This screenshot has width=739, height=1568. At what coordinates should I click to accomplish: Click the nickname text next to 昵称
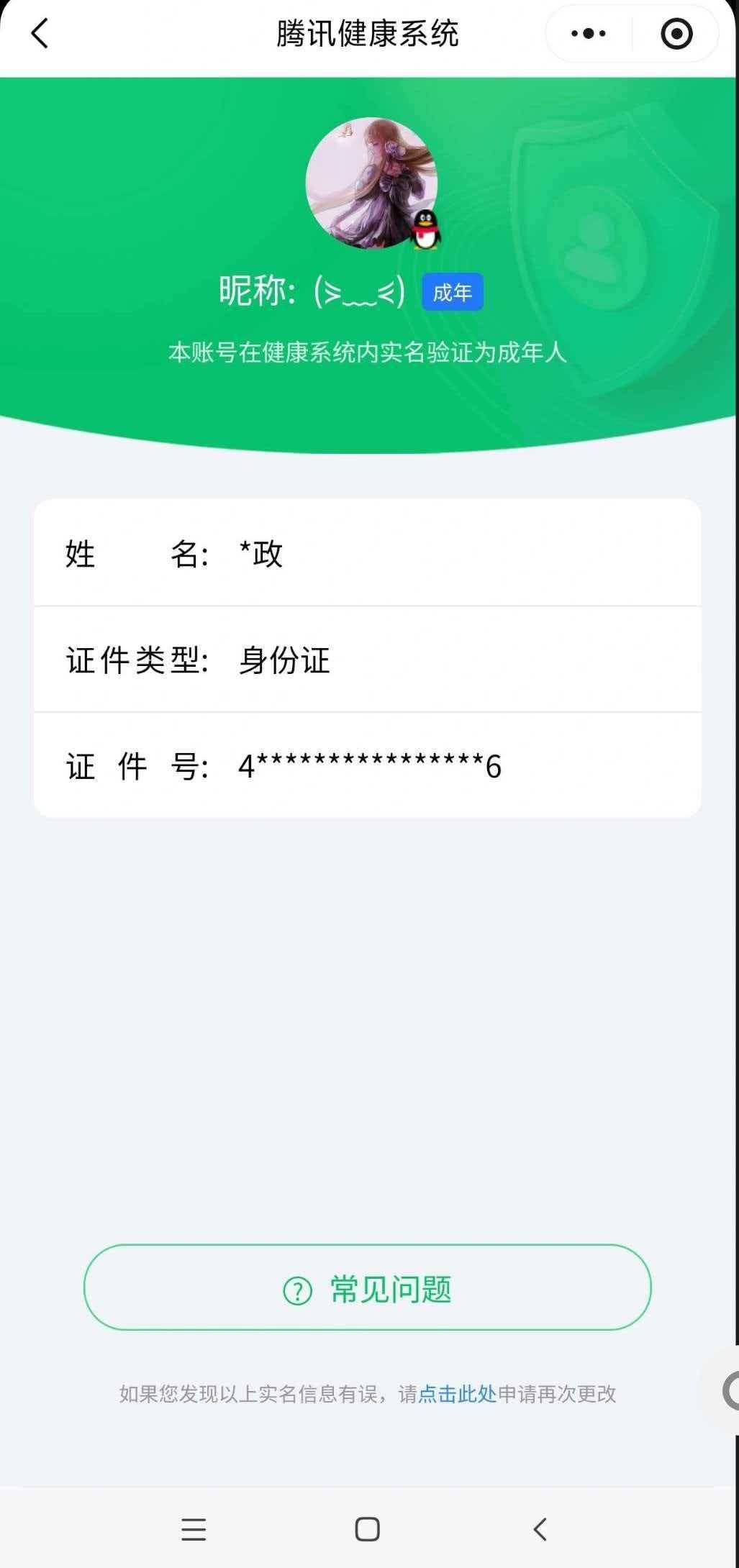[360, 293]
